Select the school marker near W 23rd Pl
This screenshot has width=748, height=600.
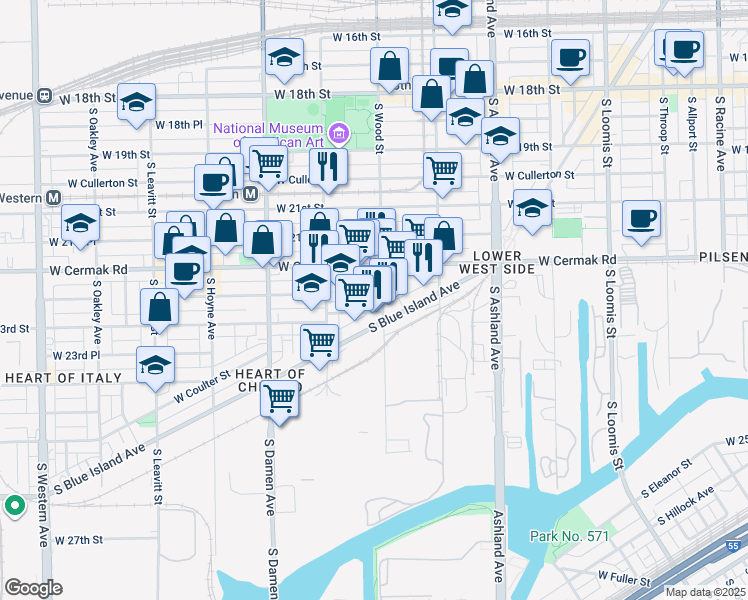[x=155, y=365]
